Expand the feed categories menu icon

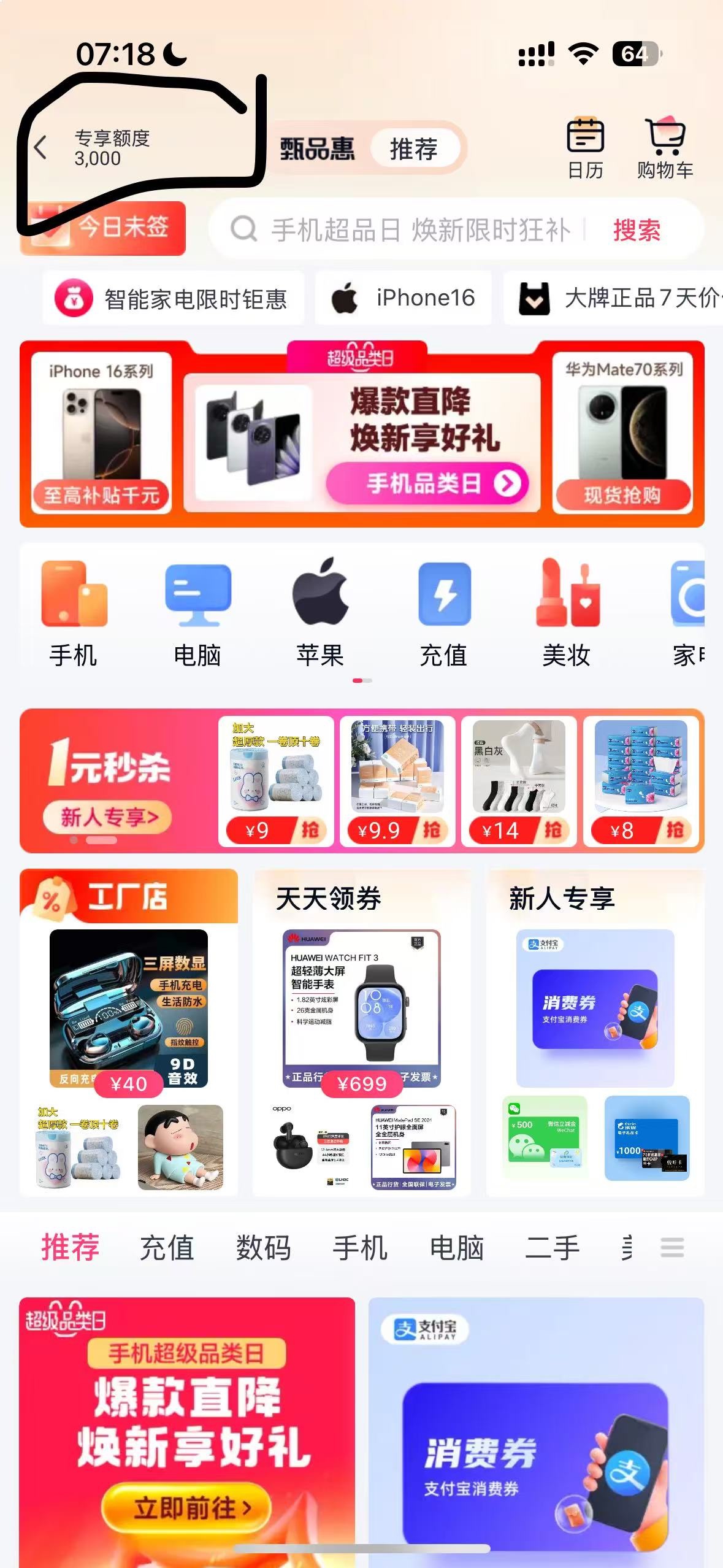click(x=671, y=1248)
